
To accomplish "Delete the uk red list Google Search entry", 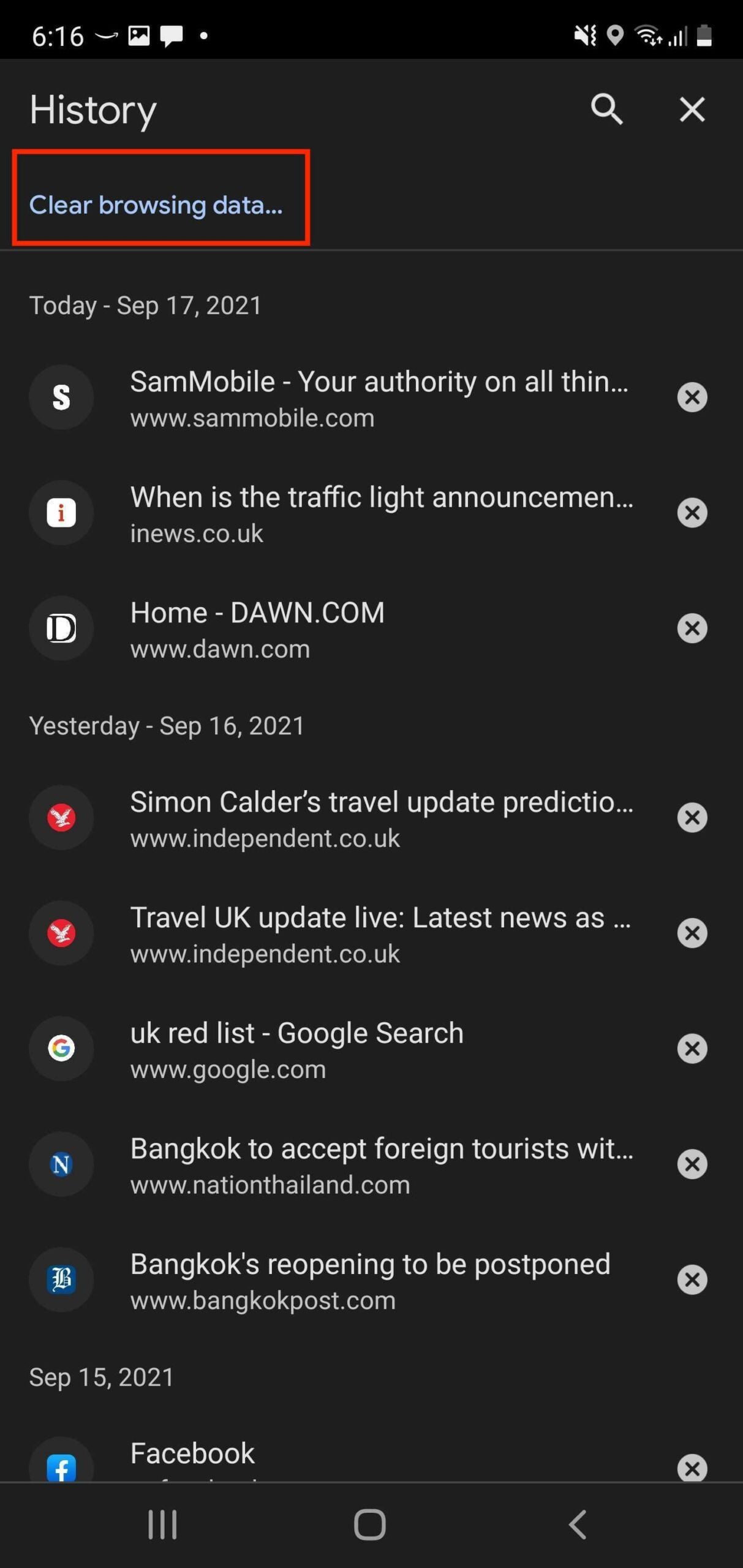I will [x=692, y=1049].
